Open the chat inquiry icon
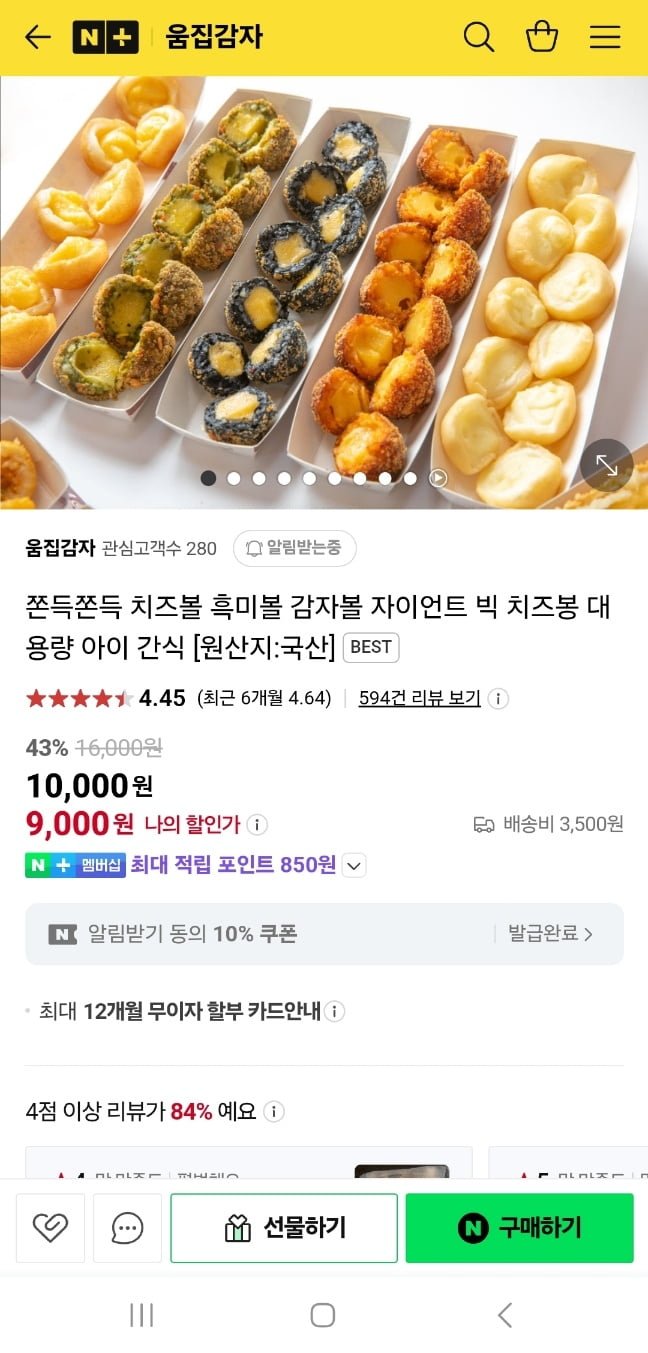 [127, 1228]
